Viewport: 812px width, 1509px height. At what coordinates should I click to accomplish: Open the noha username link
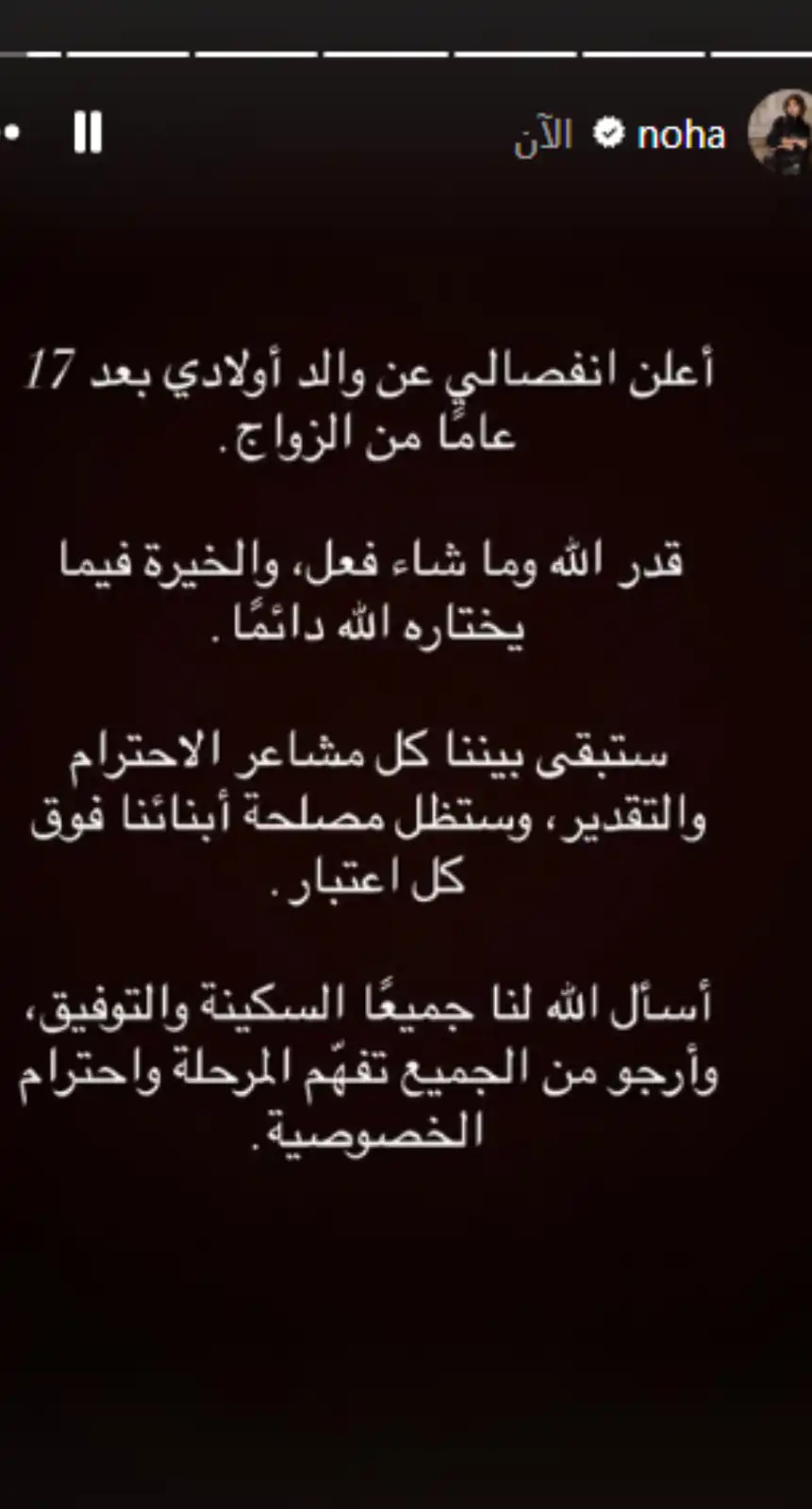(x=681, y=135)
